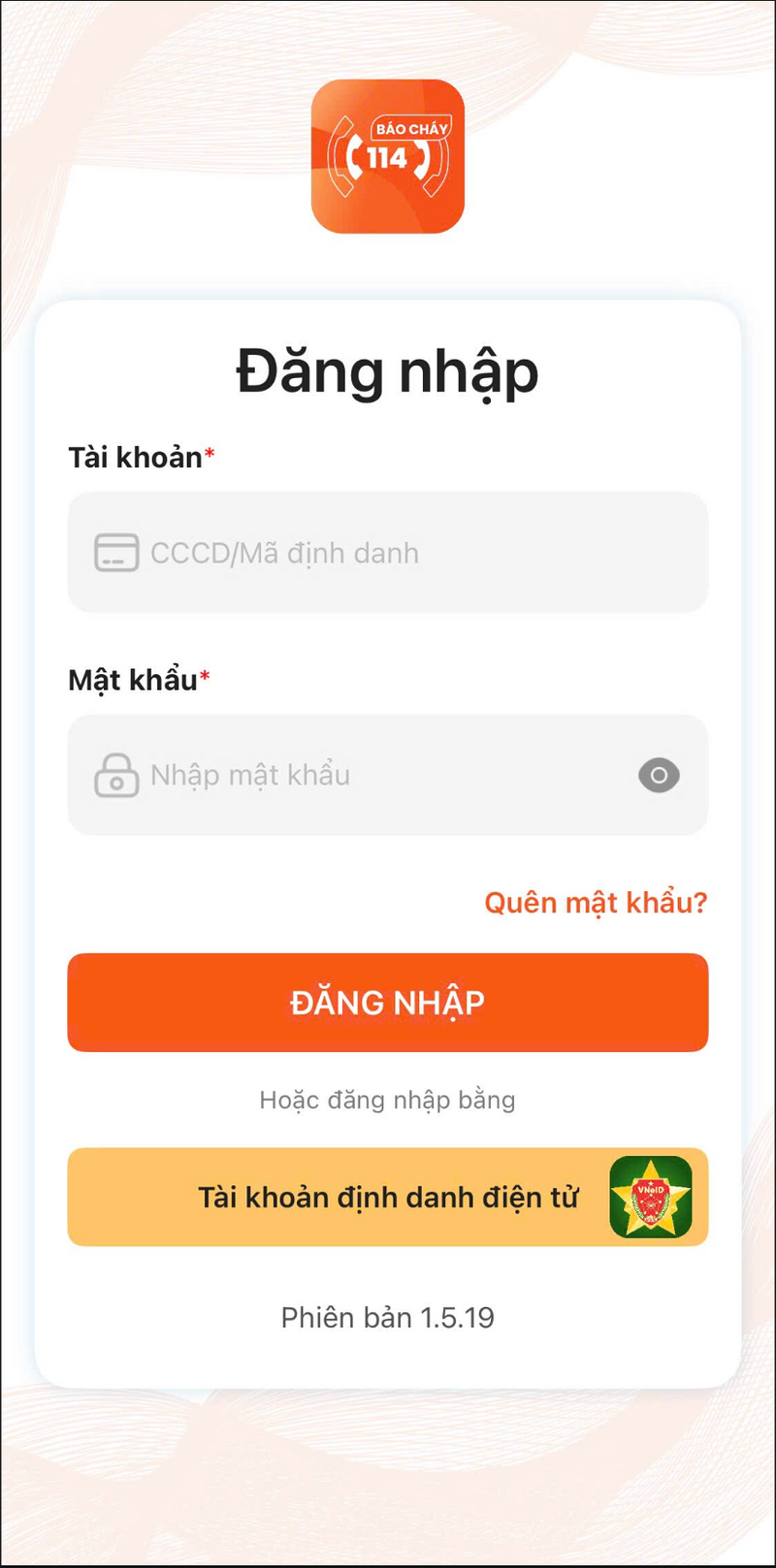The image size is (776, 1568).
Task: Toggle password visibility with the eye icon
Action: (659, 775)
